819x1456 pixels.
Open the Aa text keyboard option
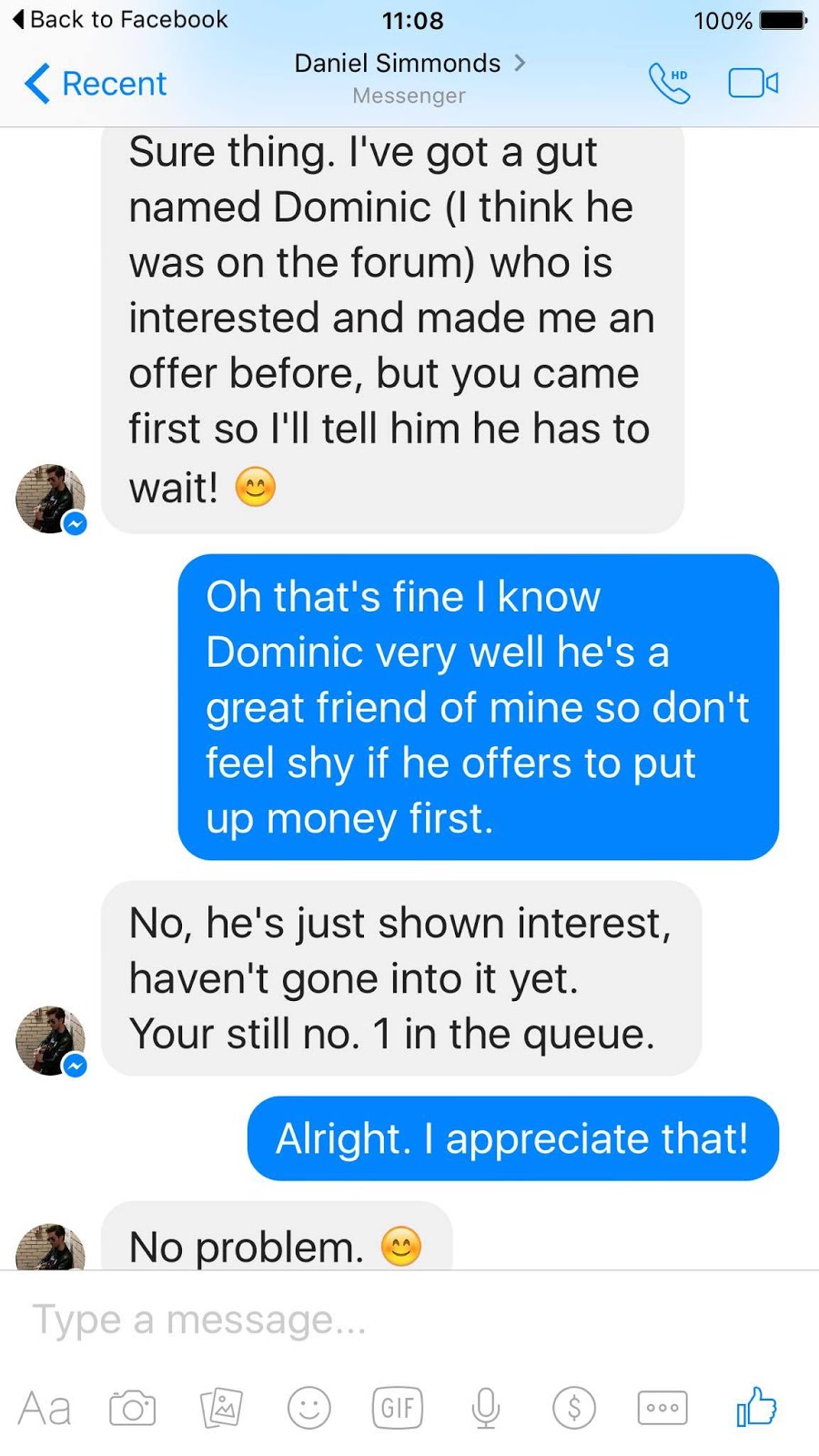click(x=44, y=1409)
